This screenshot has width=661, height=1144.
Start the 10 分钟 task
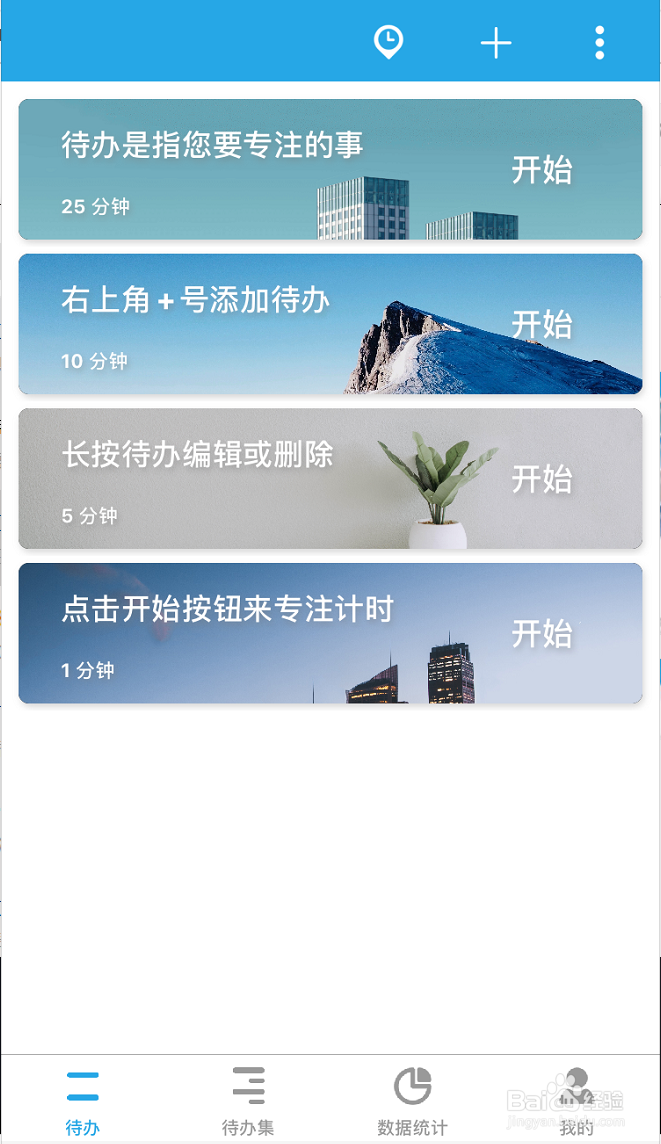coord(541,325)
